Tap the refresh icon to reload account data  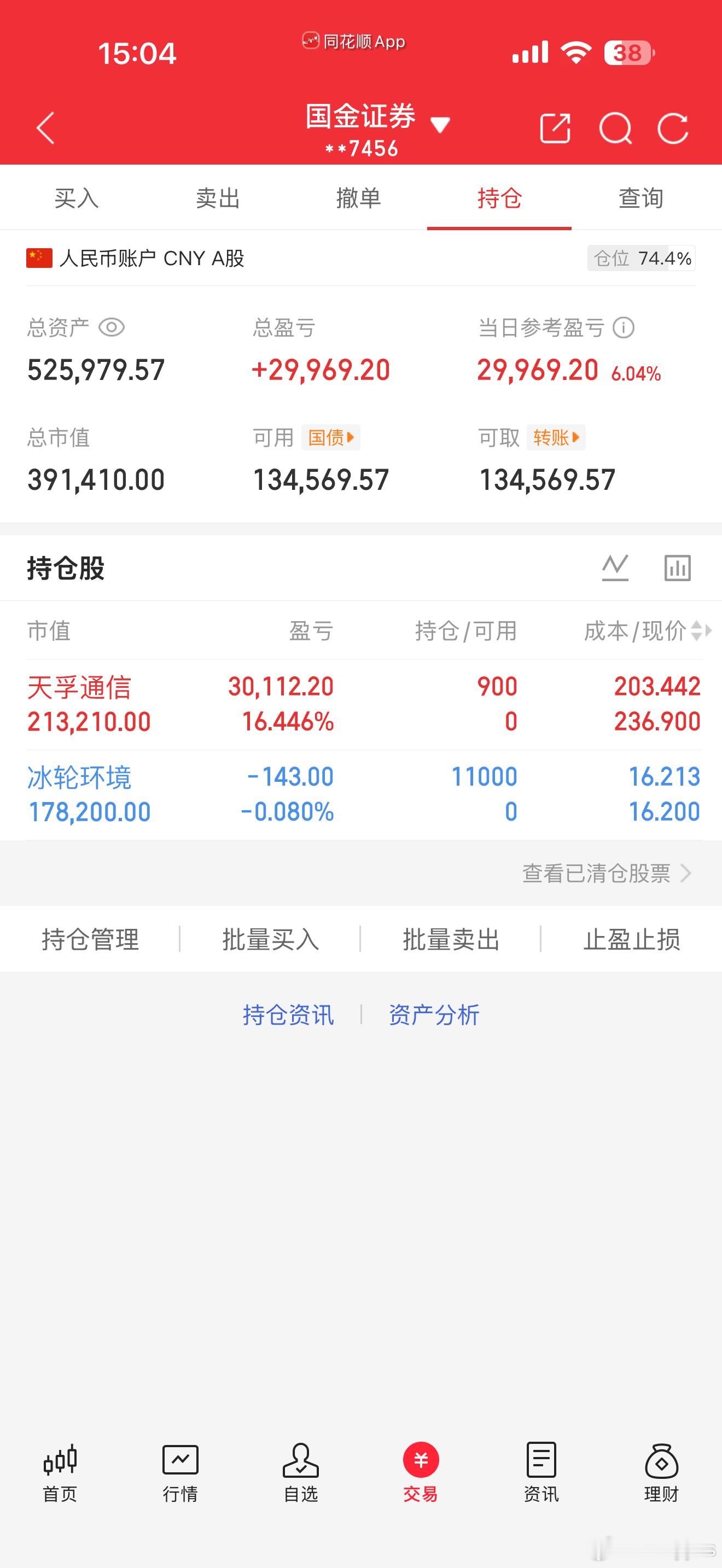click(x=673, y=128)
